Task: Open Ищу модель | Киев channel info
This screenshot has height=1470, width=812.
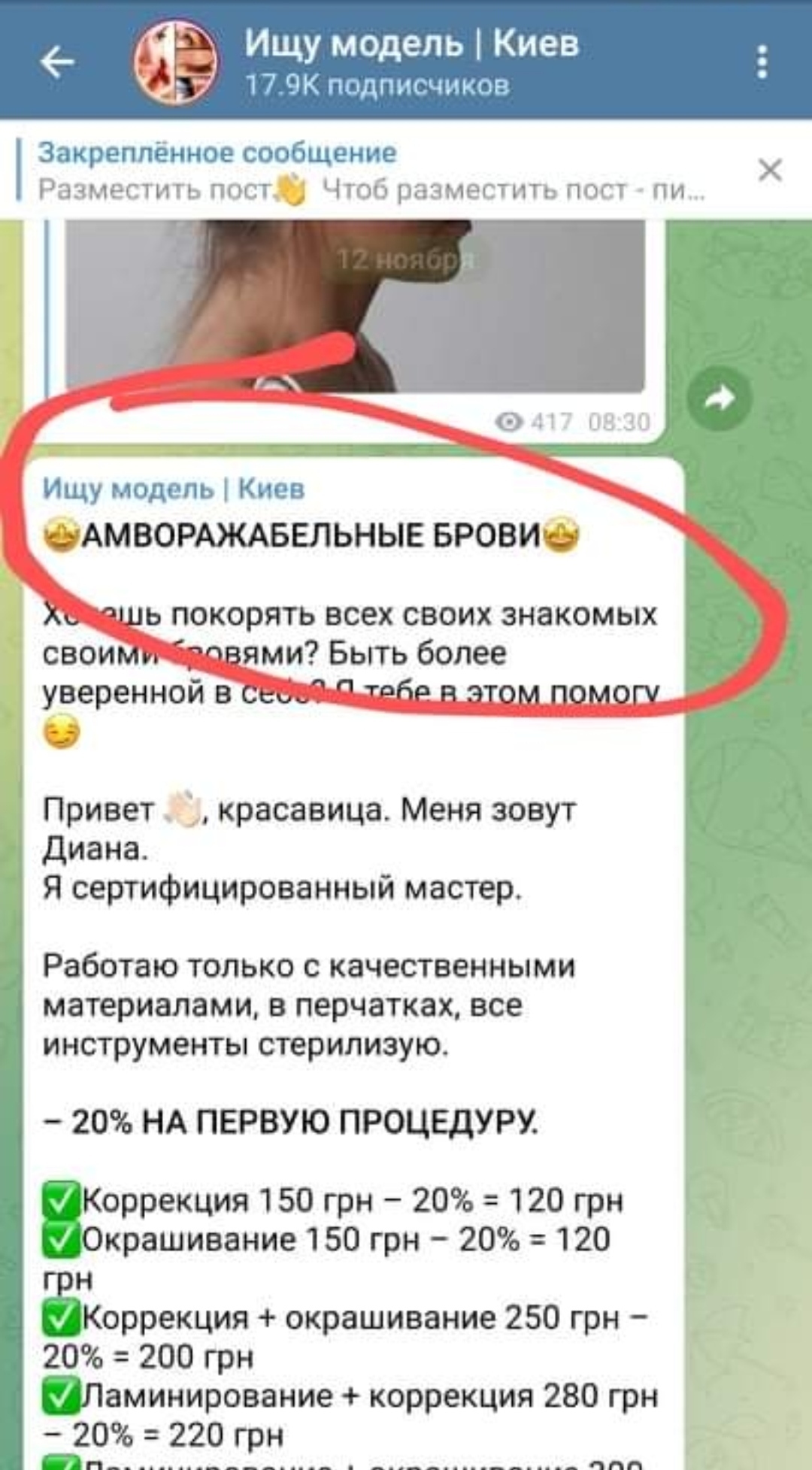Action: (411, 62)
